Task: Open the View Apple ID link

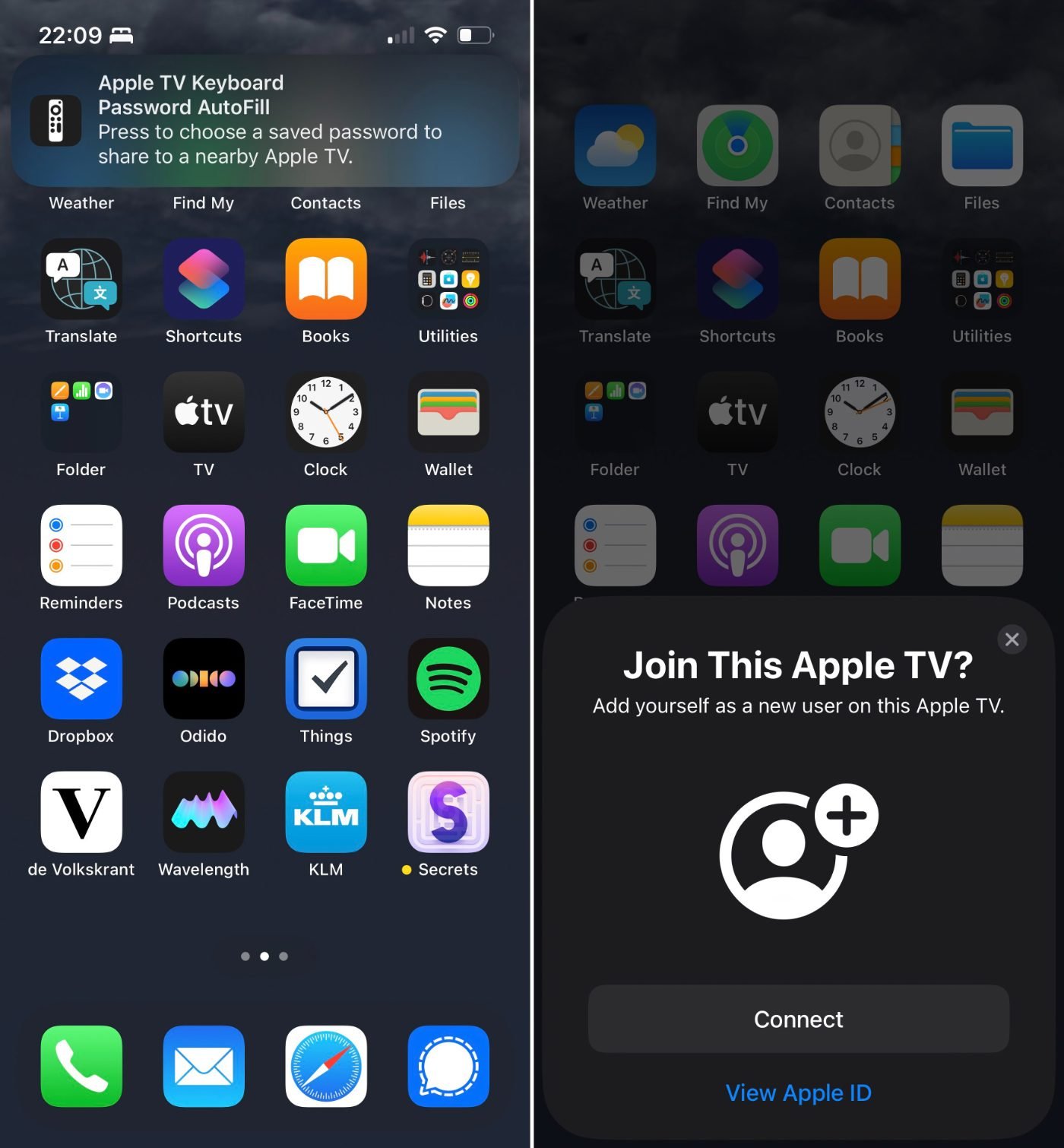Action: tap(798, 1093)
